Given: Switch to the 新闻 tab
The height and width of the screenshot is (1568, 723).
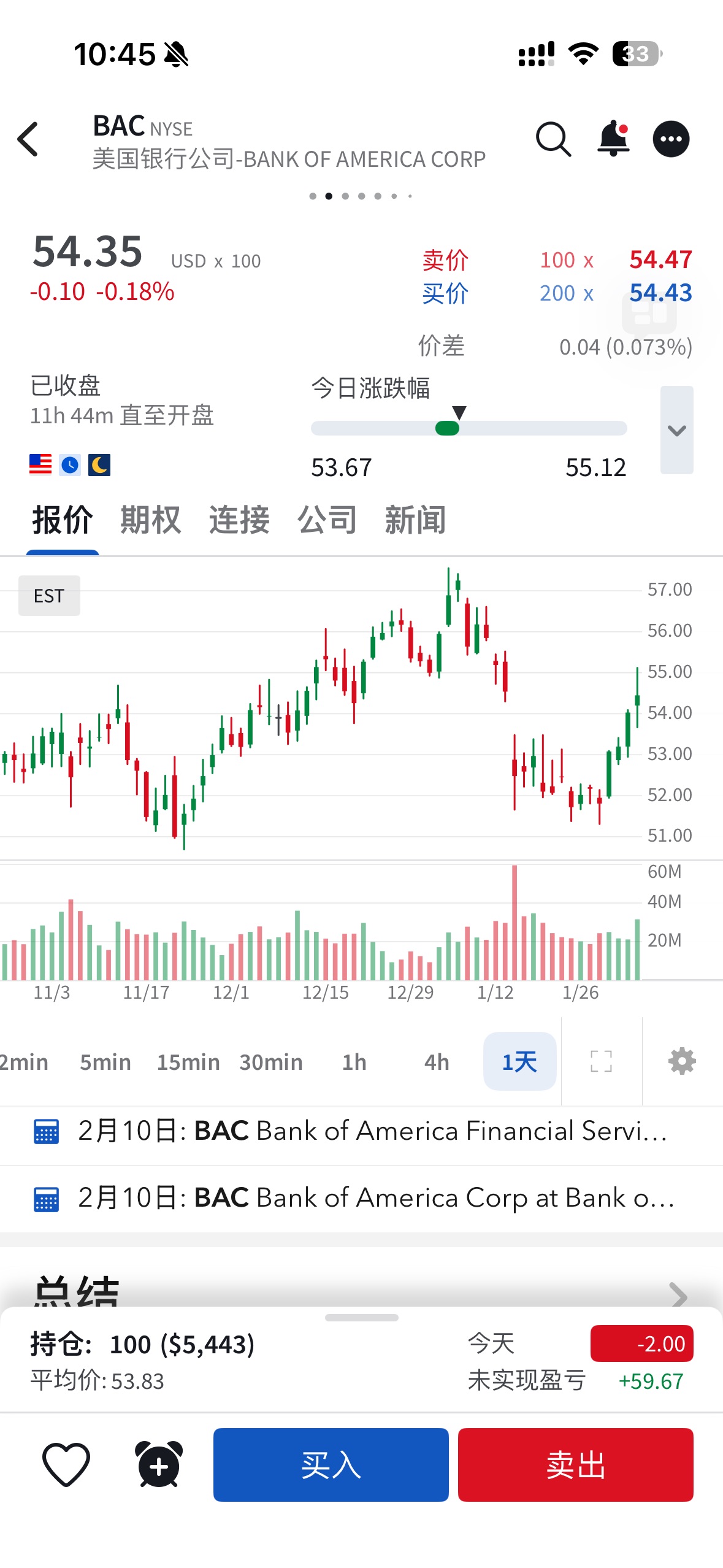Looking at the screenshot, I should click(x=415, y=520).
